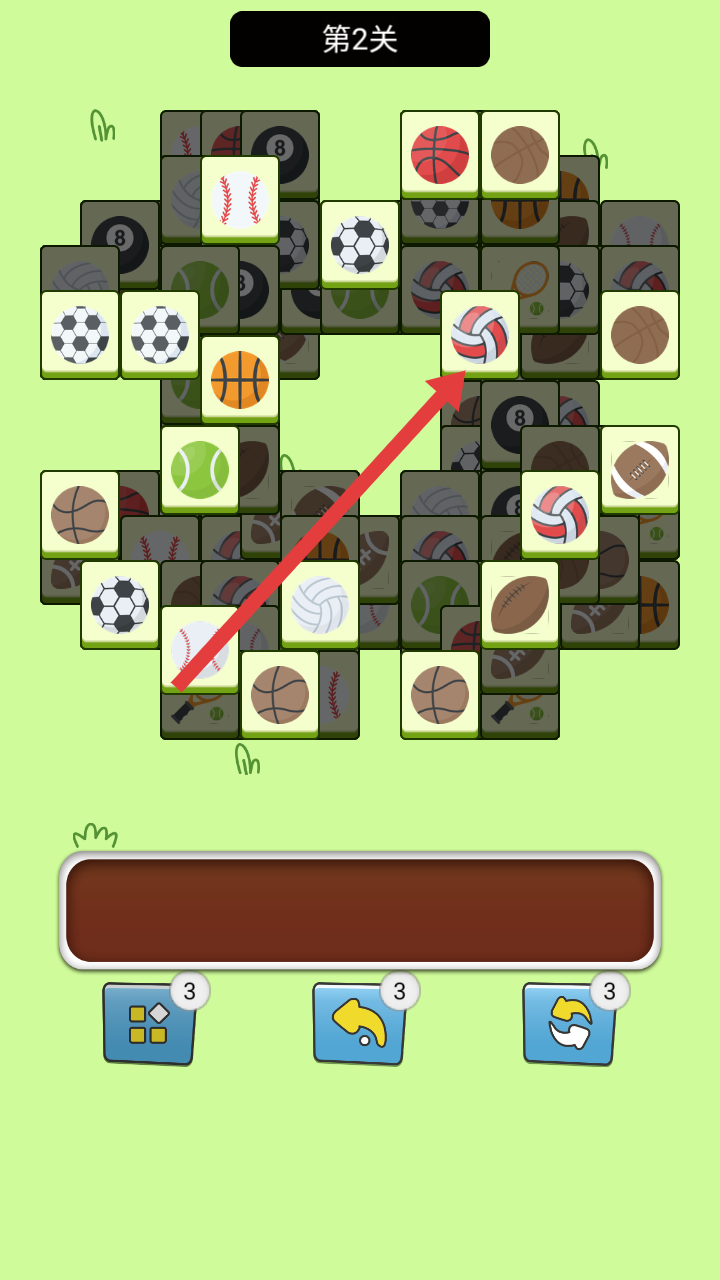Screen dimensions: 720x1280
Task: Tap the volleyball tile the red arrow points to
Action: [x=480, y=334]
